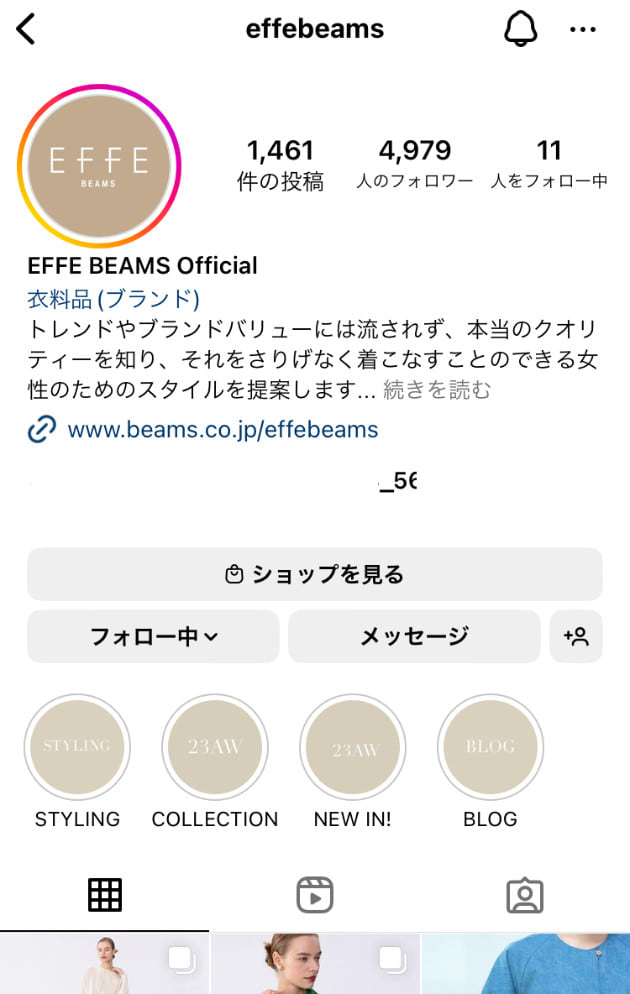Open the COLLECTION highlight
The width and height of the screenshot is (630, 994).
click(x=215, y=747)
